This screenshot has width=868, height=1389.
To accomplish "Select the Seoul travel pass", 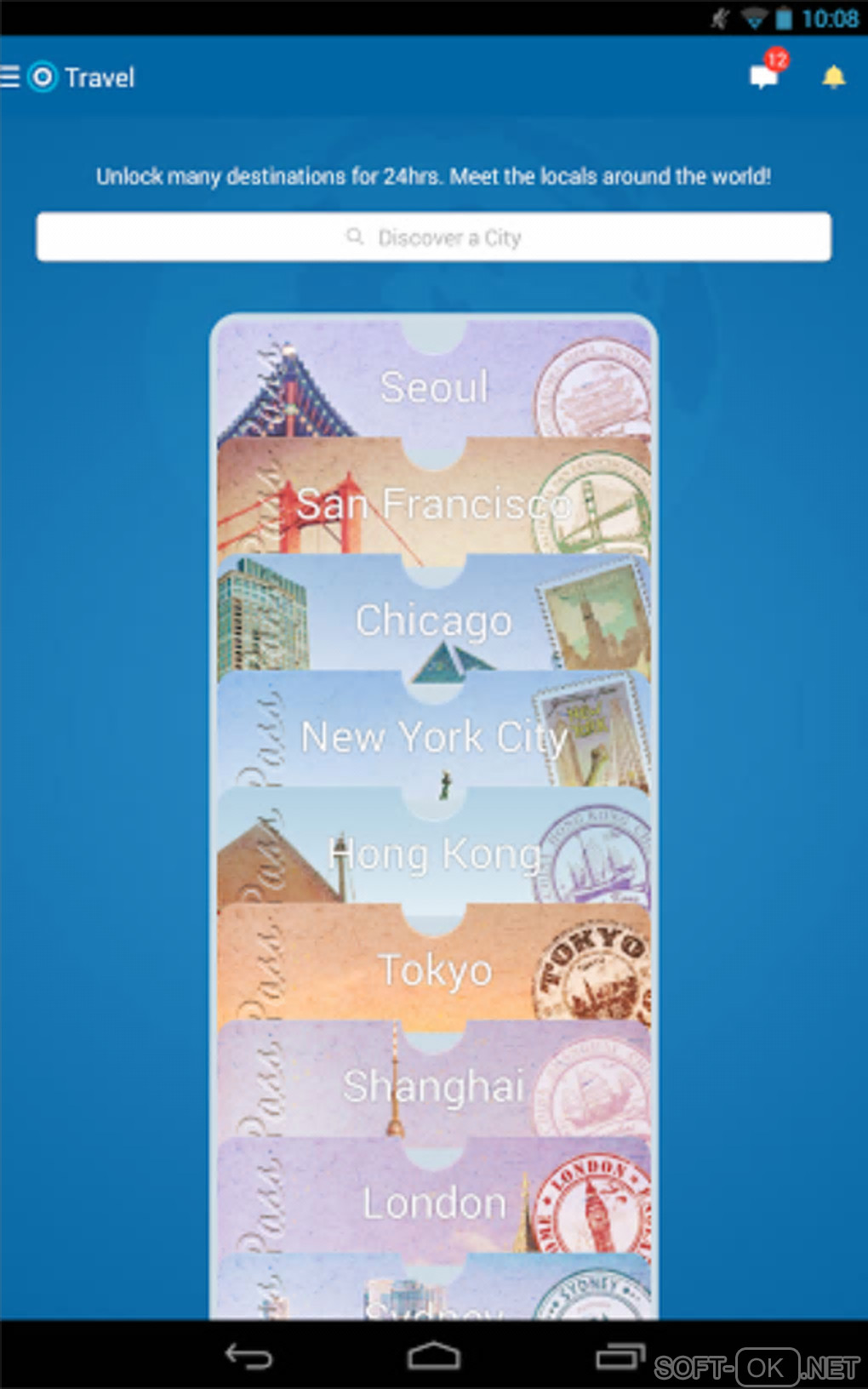I will 433,387.
